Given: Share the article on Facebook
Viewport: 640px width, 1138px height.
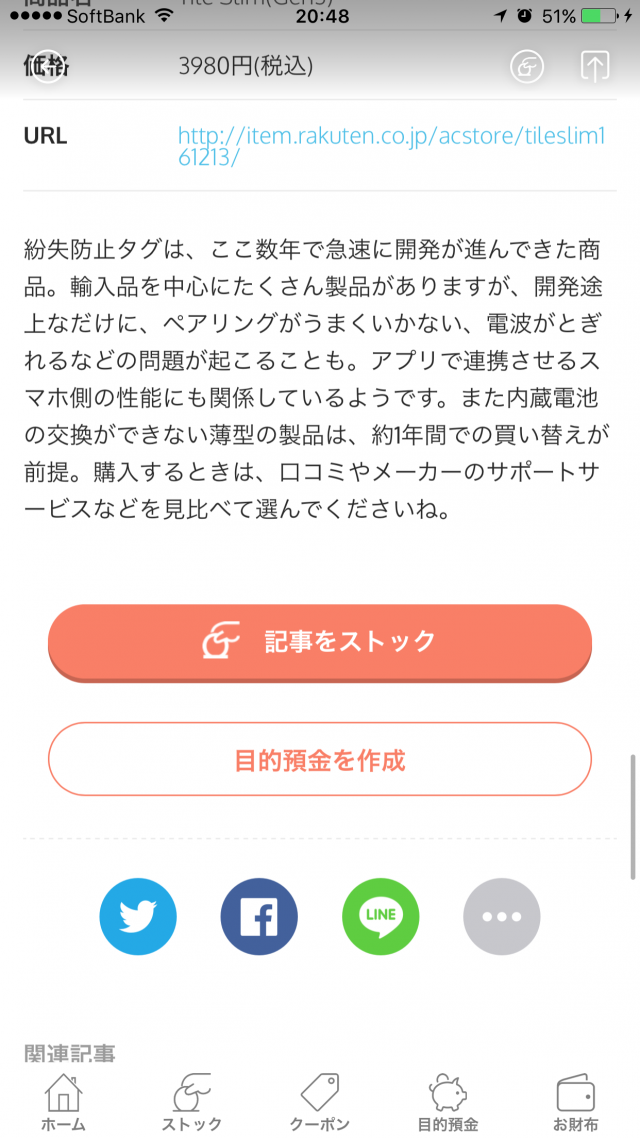Looking at the screenshot, I should coord(259,916).
